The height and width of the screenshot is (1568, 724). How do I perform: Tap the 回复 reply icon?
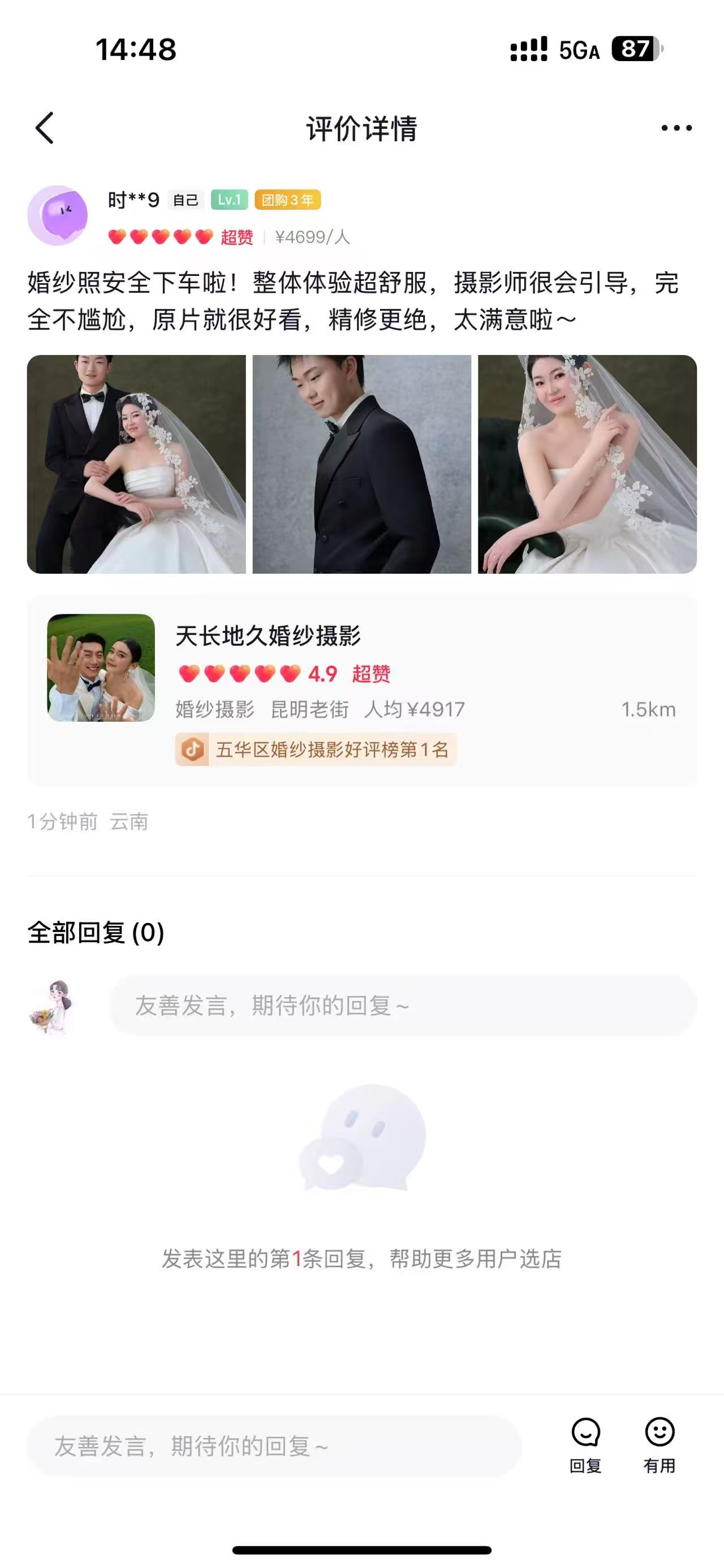pyautogui.click(x=586, y=1444)
